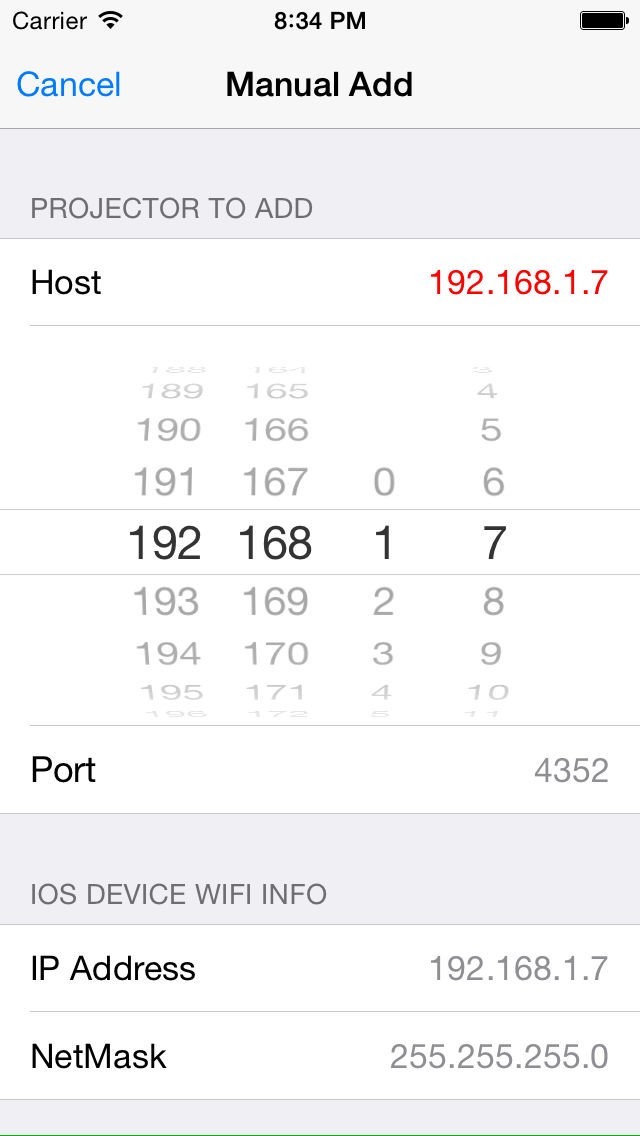Choose 169 in the picker wheel
Viewport: 640px width, 1136px height.
pos(275,602)
